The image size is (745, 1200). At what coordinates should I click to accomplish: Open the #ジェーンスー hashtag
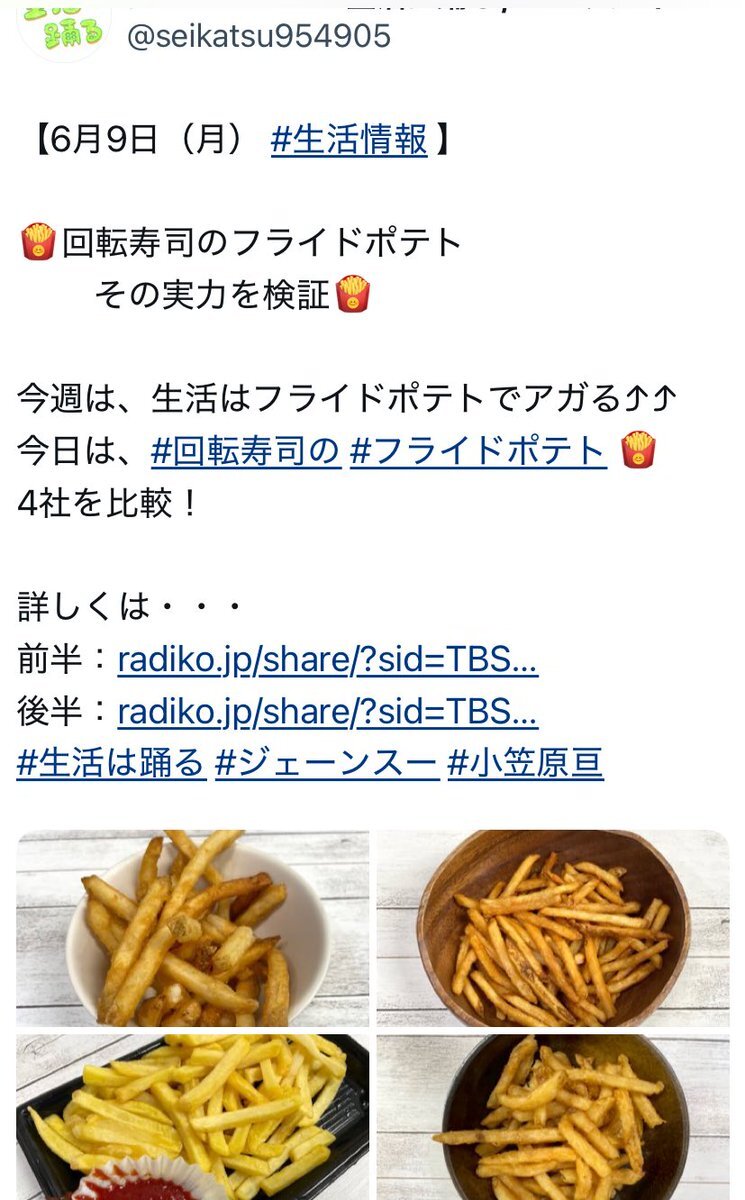326,764
